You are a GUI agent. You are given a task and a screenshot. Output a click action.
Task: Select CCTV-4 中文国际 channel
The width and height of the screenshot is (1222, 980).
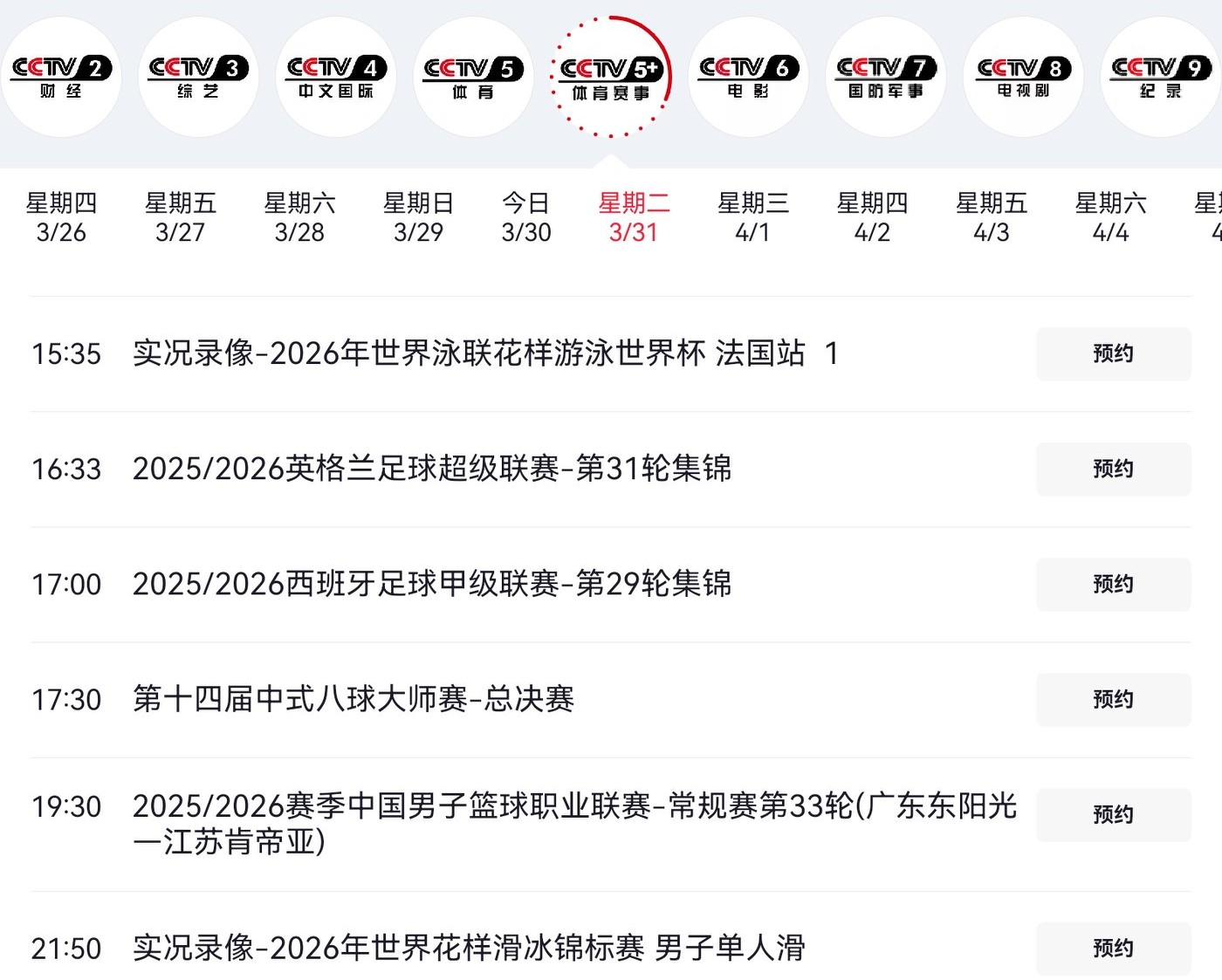tap(336, 77)
